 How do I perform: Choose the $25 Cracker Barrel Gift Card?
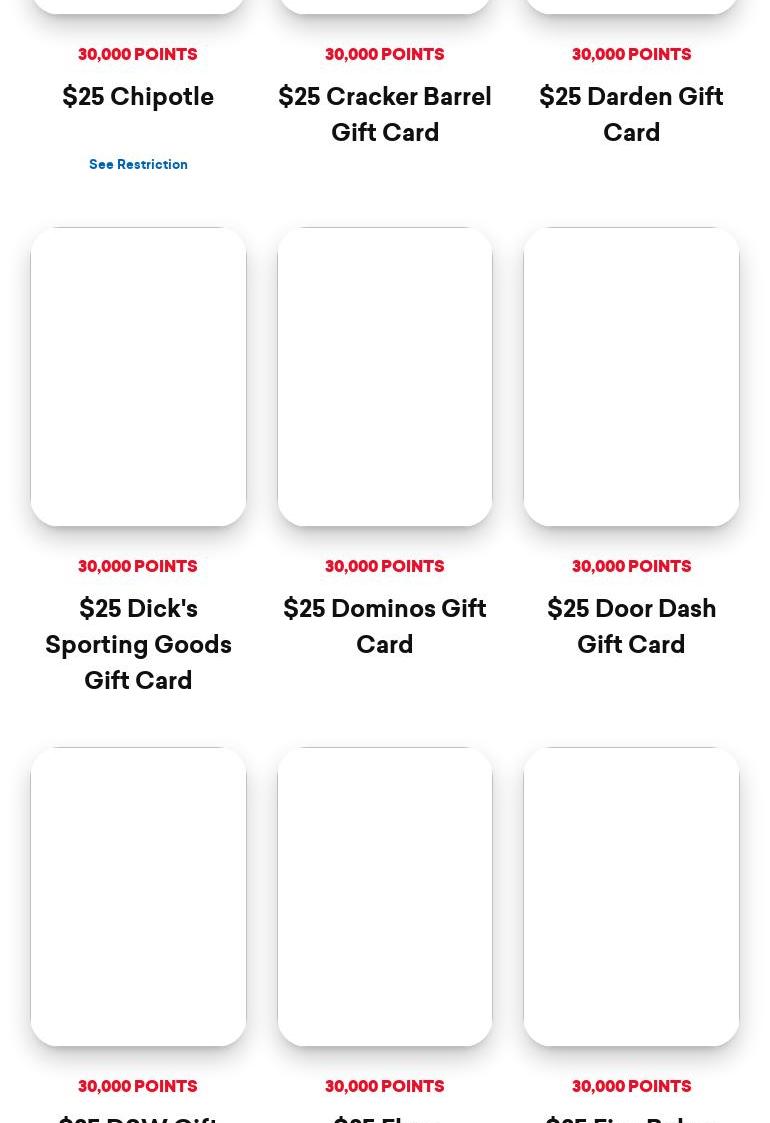[x=385, y=114]
